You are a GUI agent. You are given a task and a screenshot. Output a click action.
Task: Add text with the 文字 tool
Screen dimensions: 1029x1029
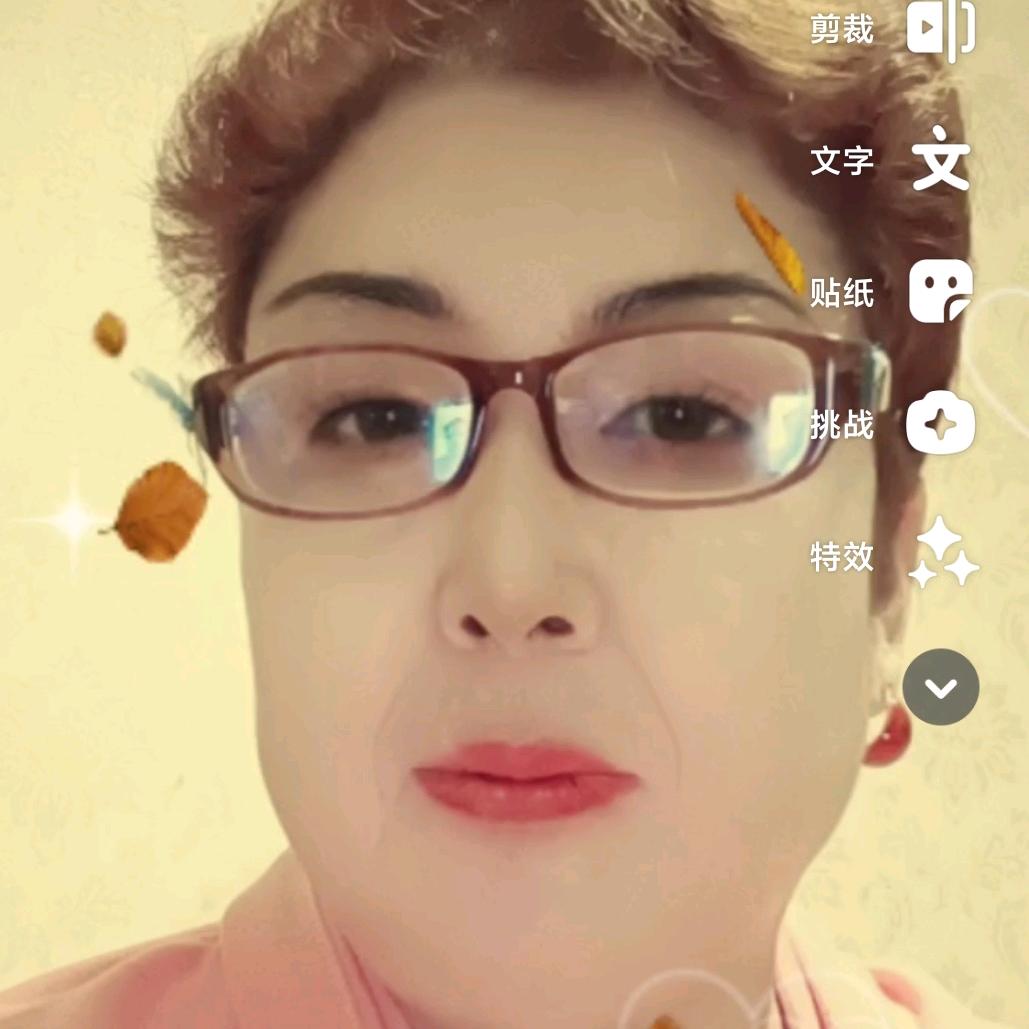coord(940,159)
